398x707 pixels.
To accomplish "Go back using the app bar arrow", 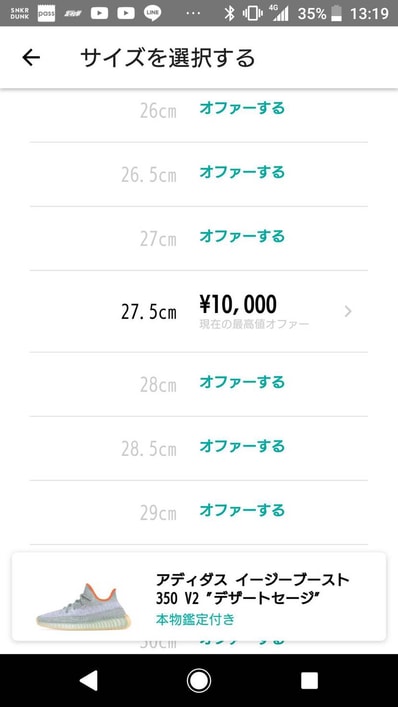I will coord(31,57).
